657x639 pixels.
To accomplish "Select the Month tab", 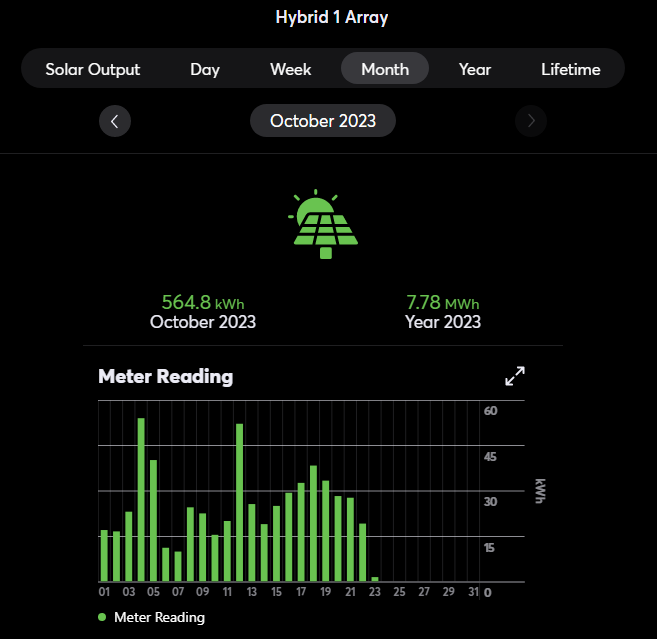I will [x=385, y=69].
